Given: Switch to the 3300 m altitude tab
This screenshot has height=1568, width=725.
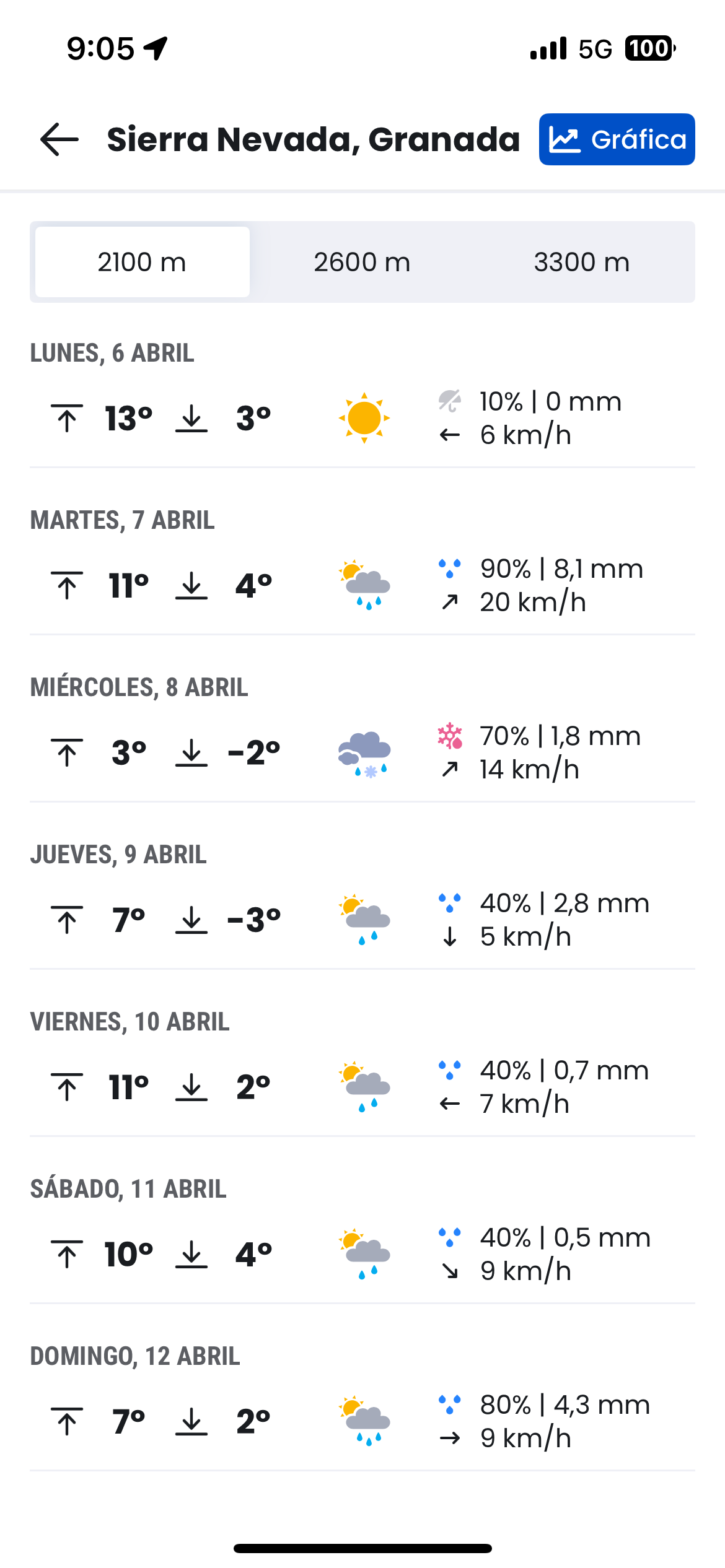Looking at the screenshot, I should (581, 262).
